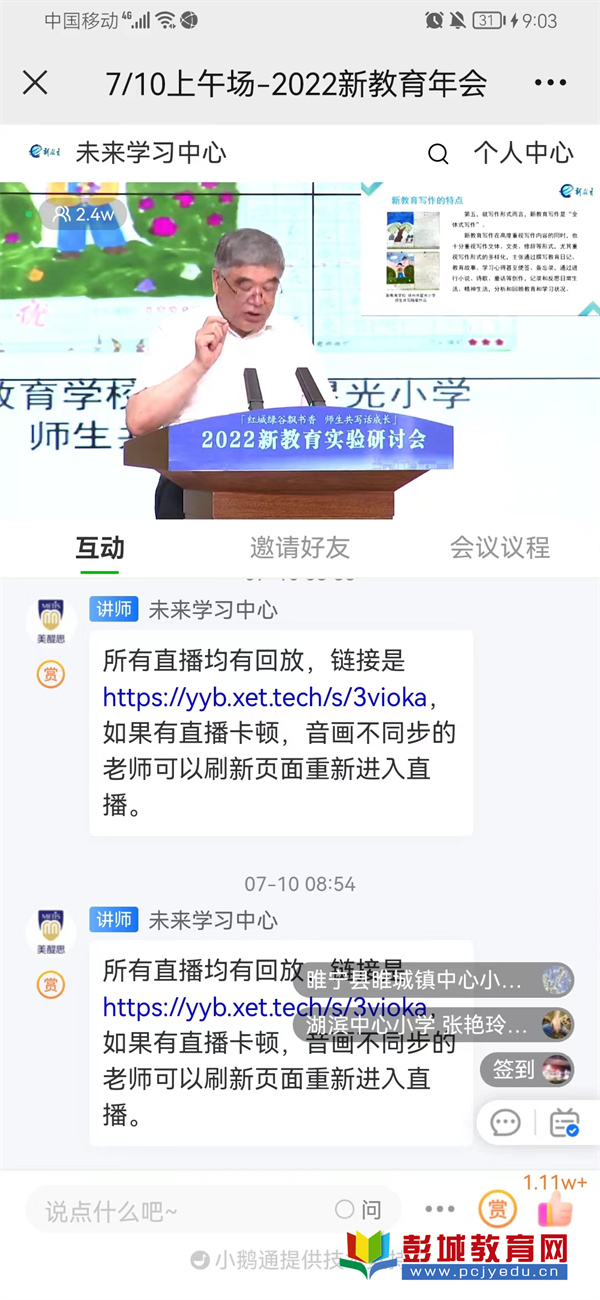Tap the orange 赏 reward button at bottom
Screen dimensions: 600x1300
(x=496, y=1211)
